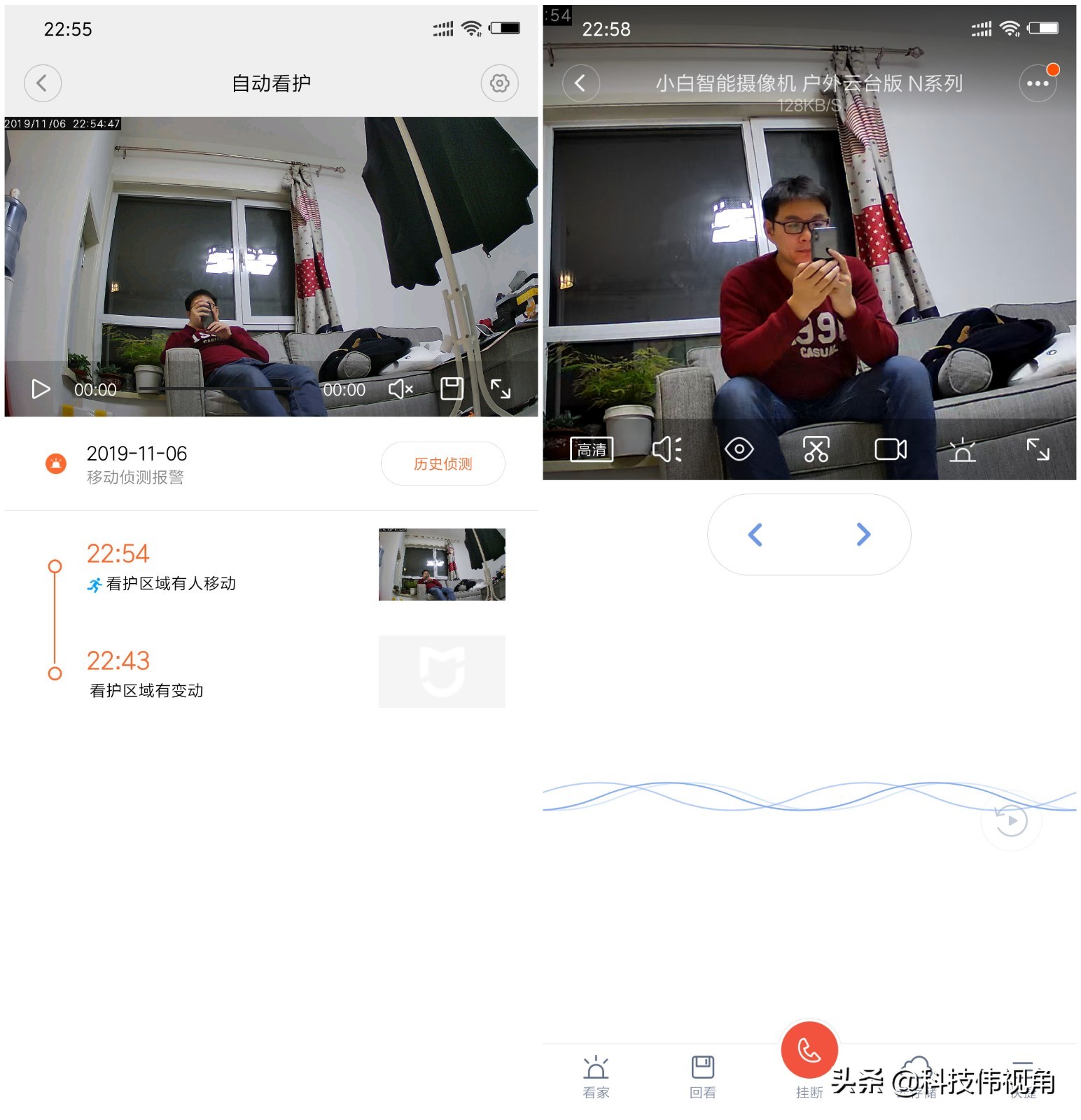Viewport: 1081px width, 1120px height.
Task: Hang up with the red 挂断 button
Action: point(809,1050)
